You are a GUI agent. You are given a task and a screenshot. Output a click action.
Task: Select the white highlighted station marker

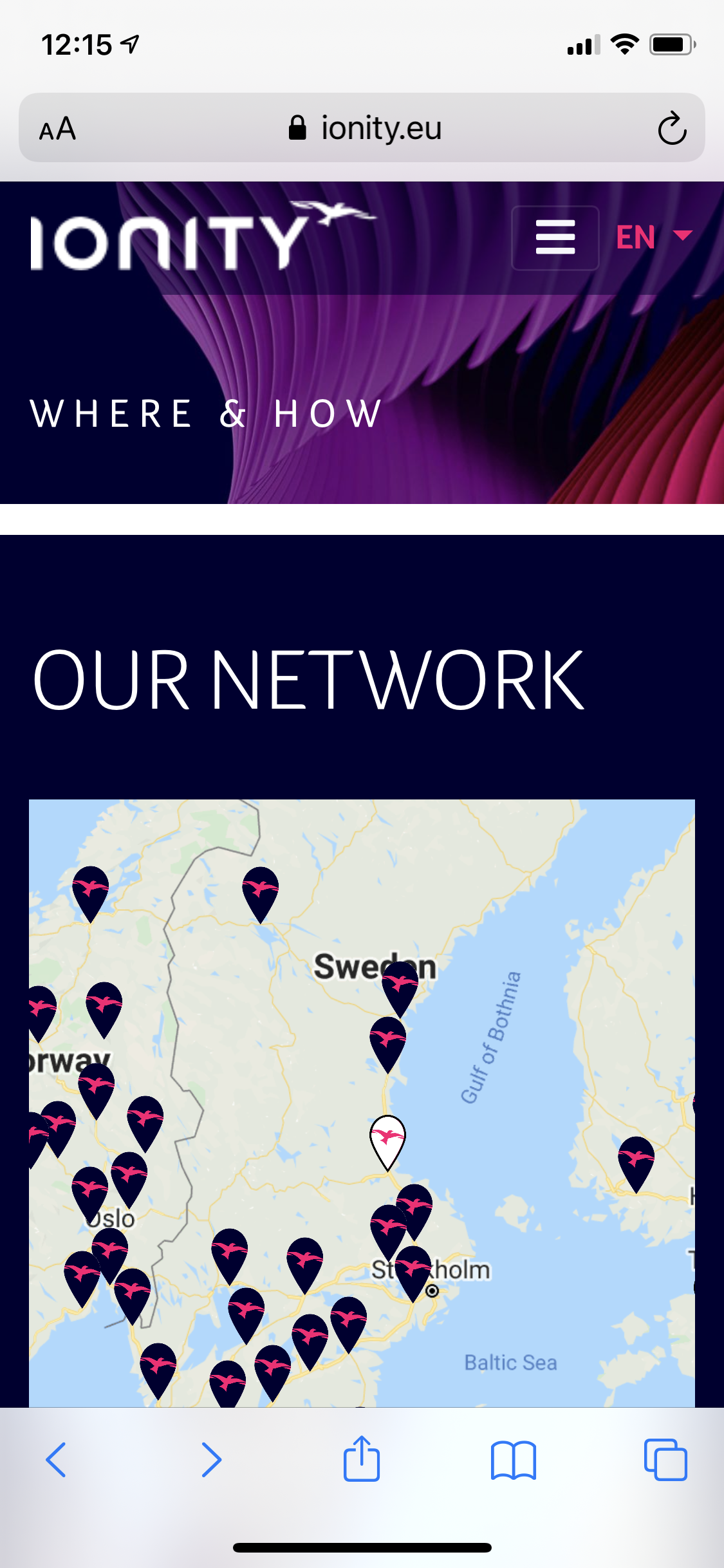click(387, 1138)
